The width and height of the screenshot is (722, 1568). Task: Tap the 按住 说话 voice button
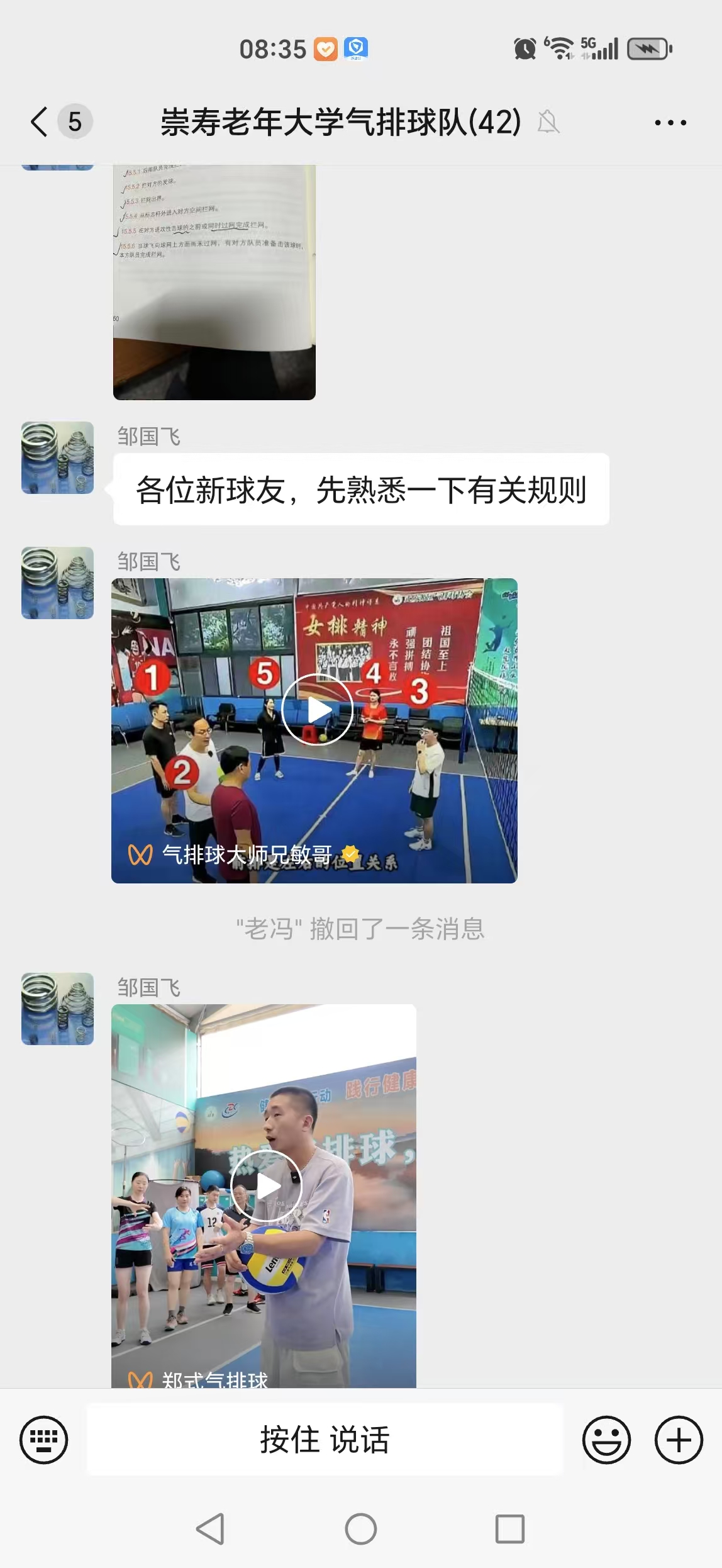click(x=325, y=1440)
